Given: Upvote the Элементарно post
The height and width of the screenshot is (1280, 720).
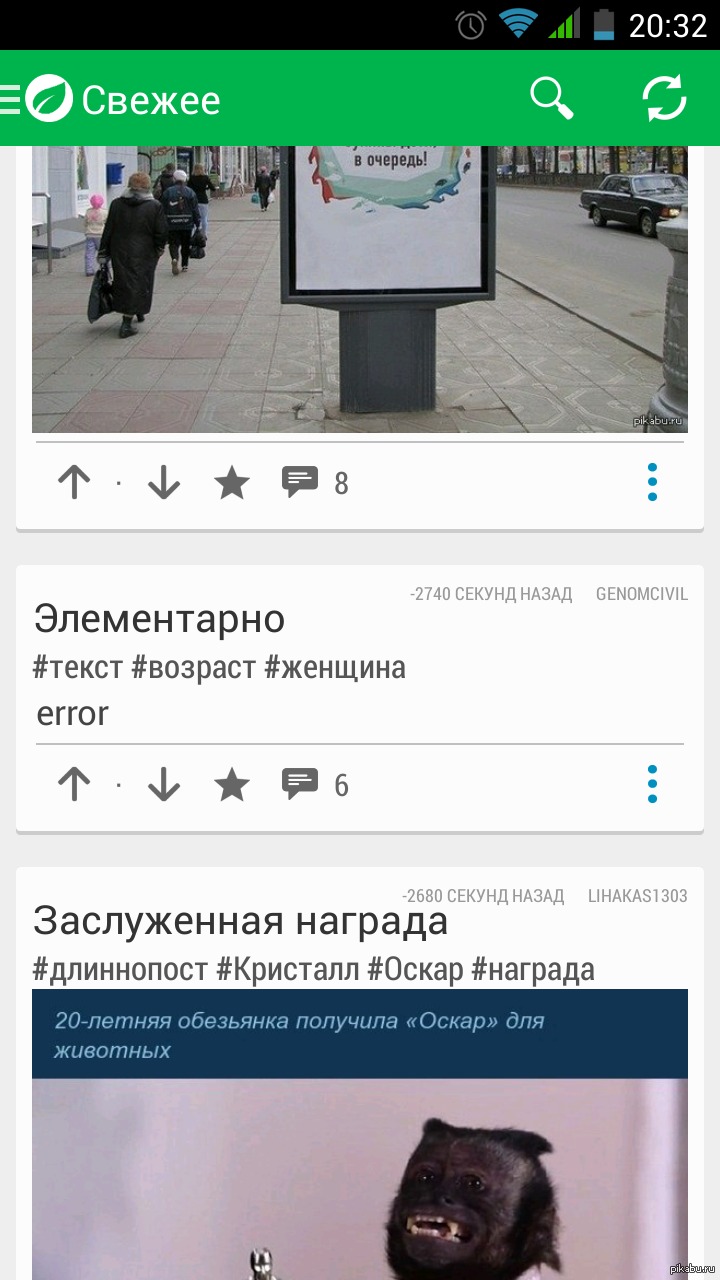Looking at the screenshot, I should [74, 785].
